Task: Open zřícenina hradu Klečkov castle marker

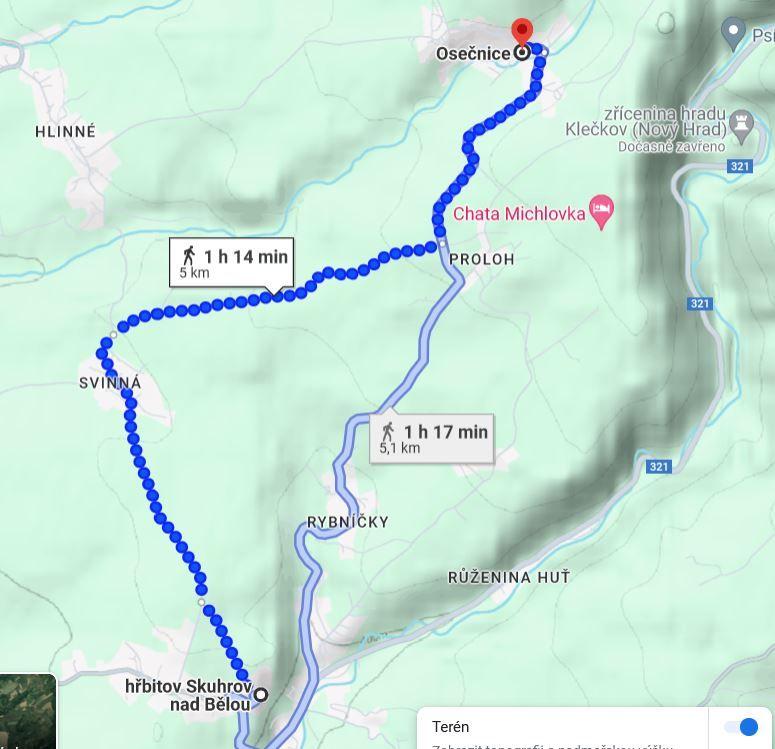Action: click(x=741, y=123)
